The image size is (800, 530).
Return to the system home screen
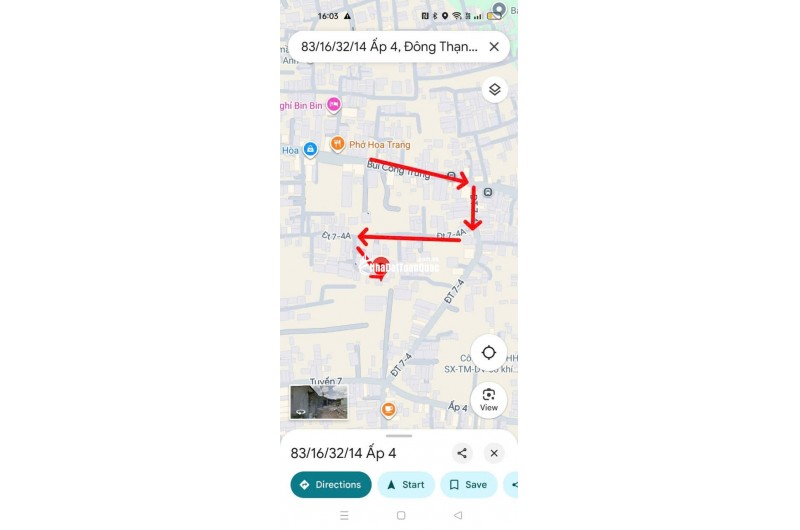coord(401,515)
